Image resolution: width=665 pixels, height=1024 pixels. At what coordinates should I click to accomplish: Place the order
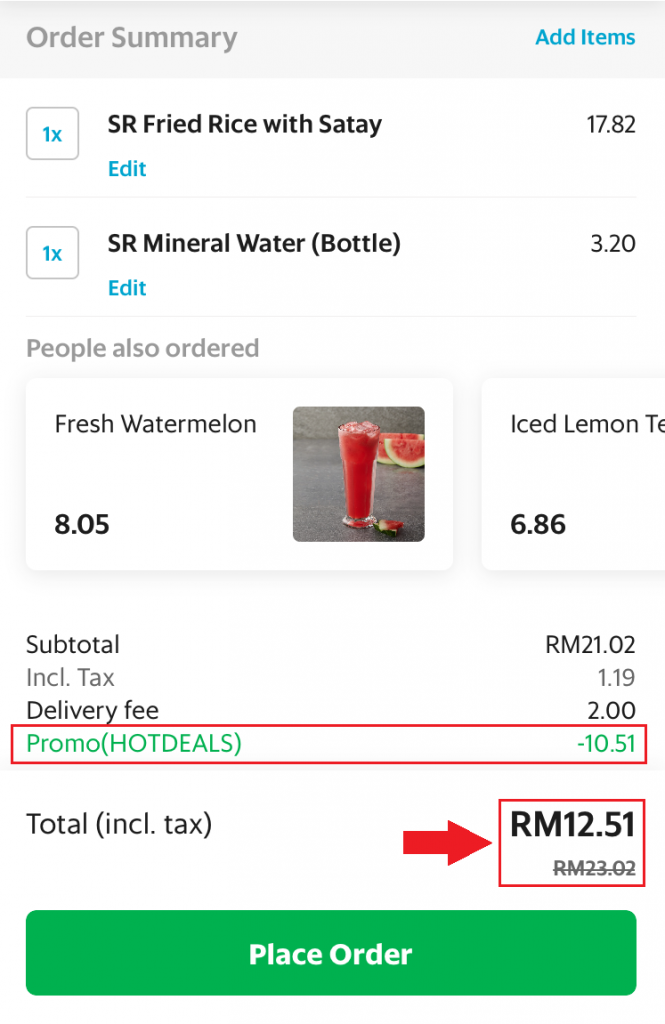tap(331, 953)
